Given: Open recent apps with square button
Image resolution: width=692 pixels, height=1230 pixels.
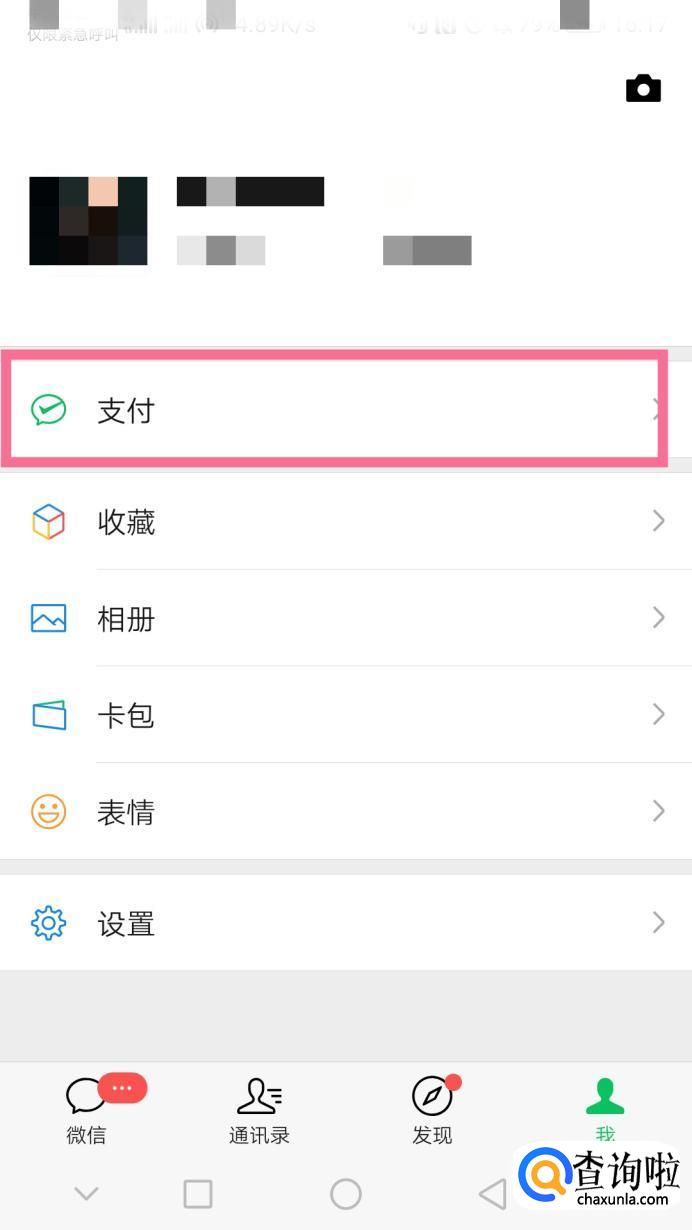Looking at the screenshot, I should [198, 1193].
